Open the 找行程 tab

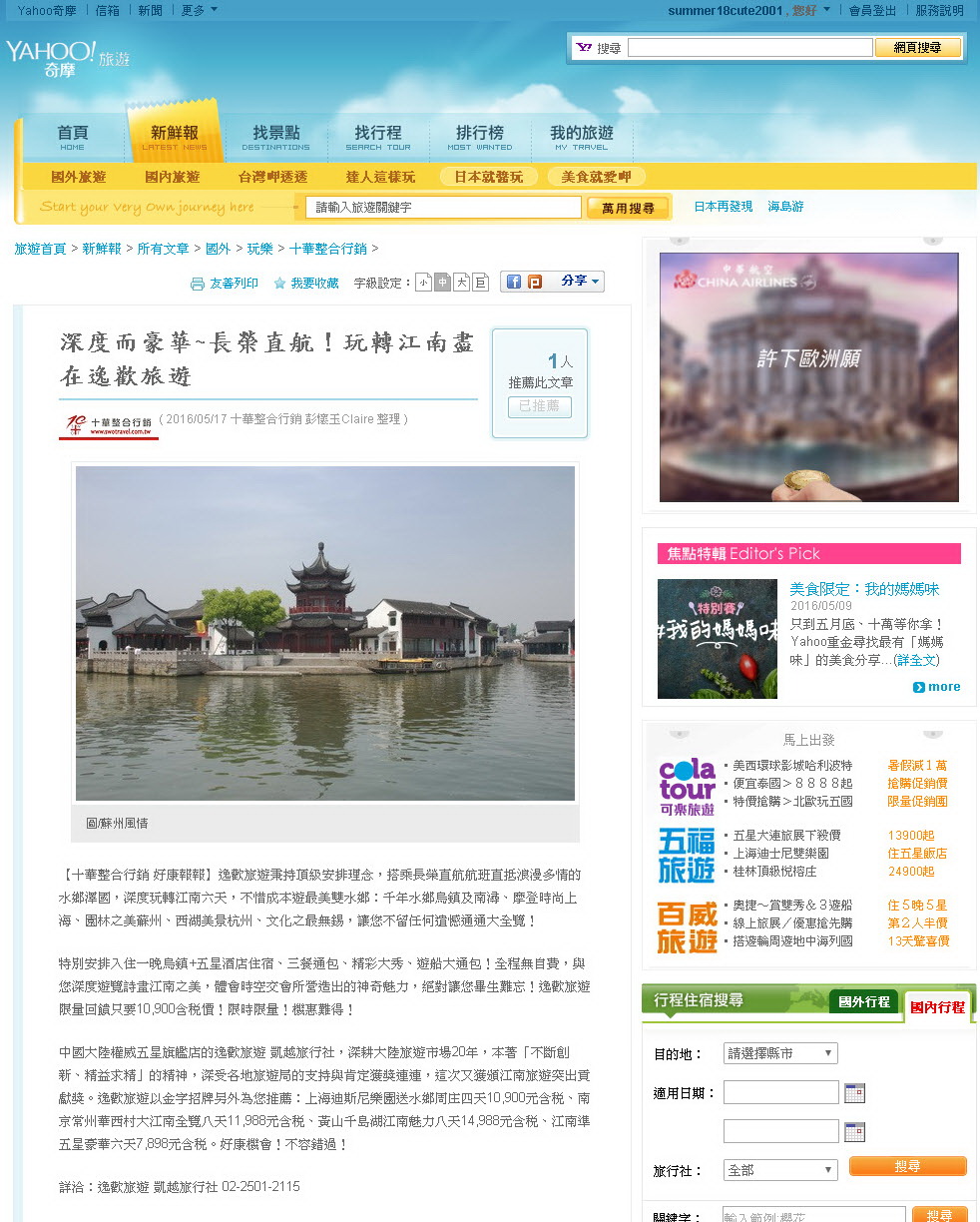tap(377, 138)
